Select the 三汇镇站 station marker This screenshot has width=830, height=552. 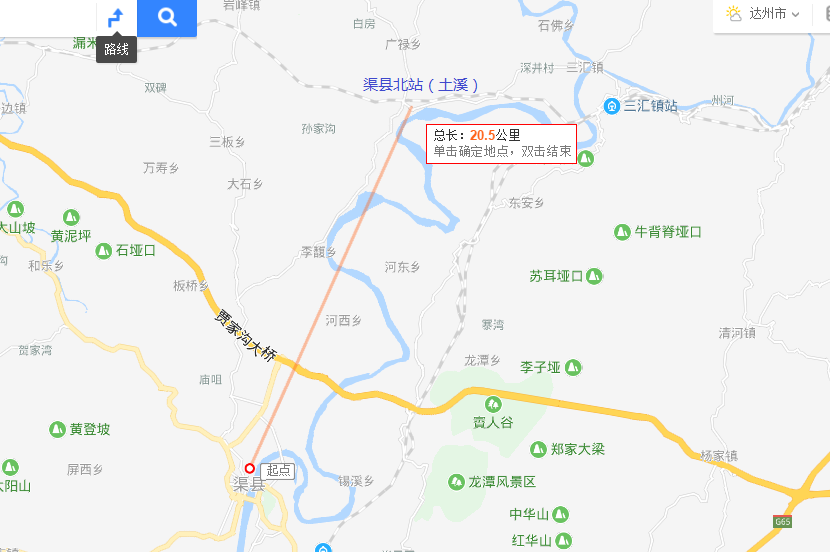612,106
